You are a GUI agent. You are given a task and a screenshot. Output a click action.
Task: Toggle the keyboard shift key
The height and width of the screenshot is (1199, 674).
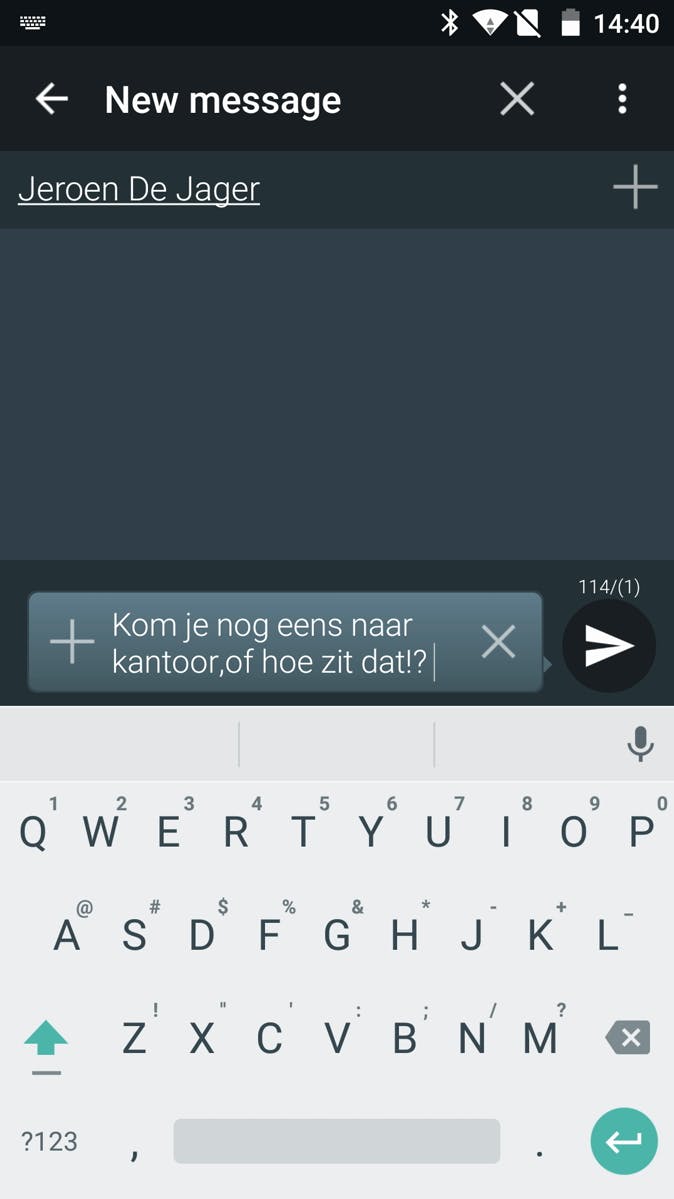[46, 1040]
